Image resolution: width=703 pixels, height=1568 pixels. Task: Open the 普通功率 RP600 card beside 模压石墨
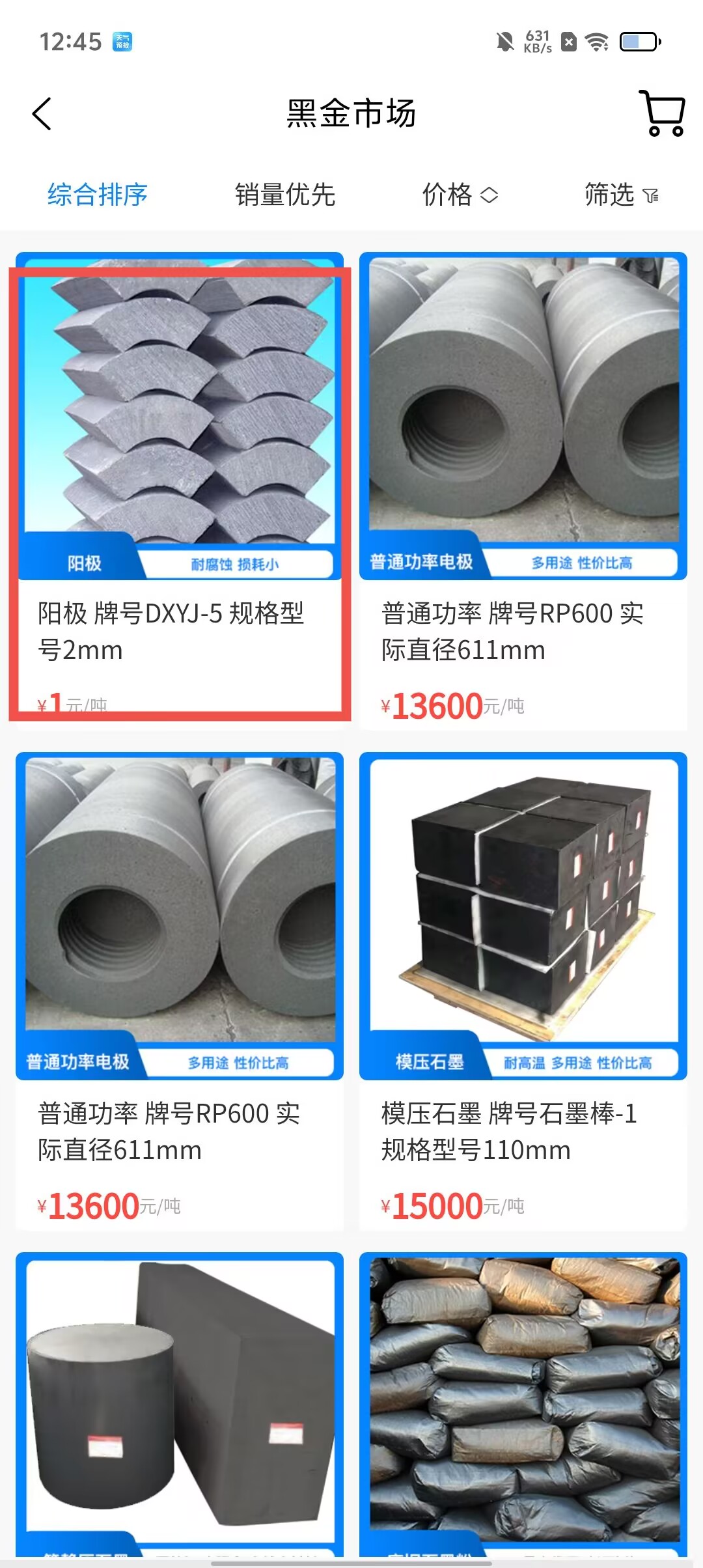click(180, 990)
